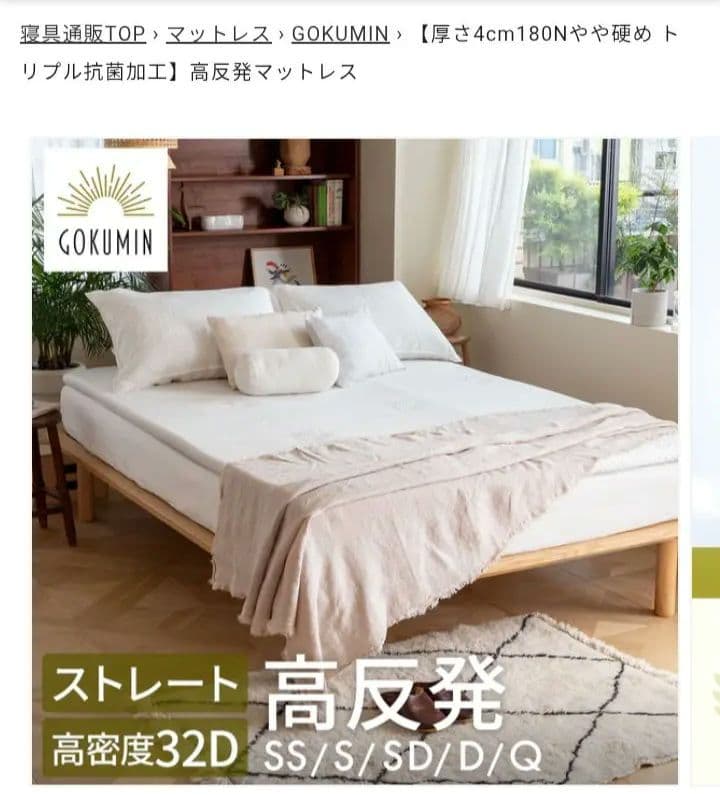
Task: Go to the マットレス breadcrumb category
Action: (218, 34)
